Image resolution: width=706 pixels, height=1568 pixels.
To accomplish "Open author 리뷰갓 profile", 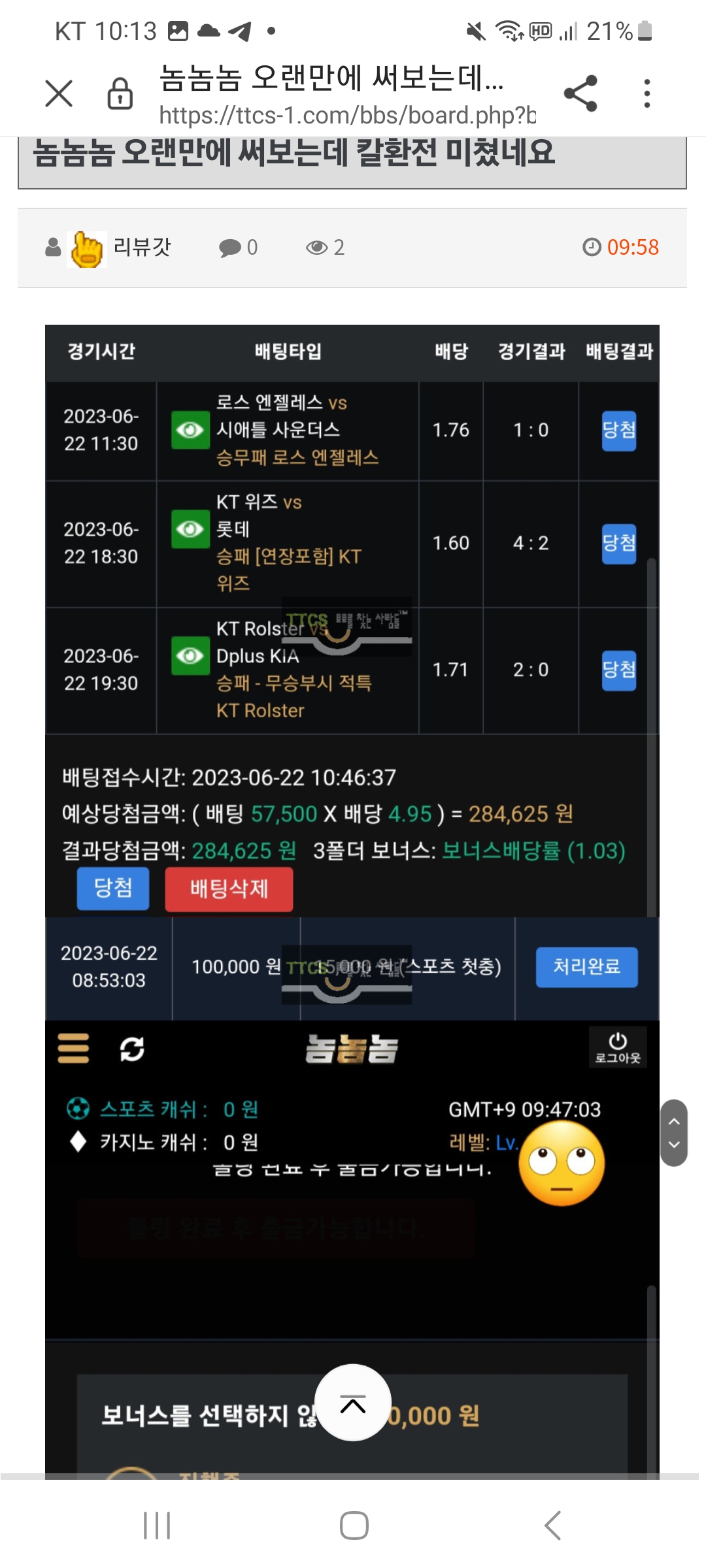I will [x=141, y=247].
